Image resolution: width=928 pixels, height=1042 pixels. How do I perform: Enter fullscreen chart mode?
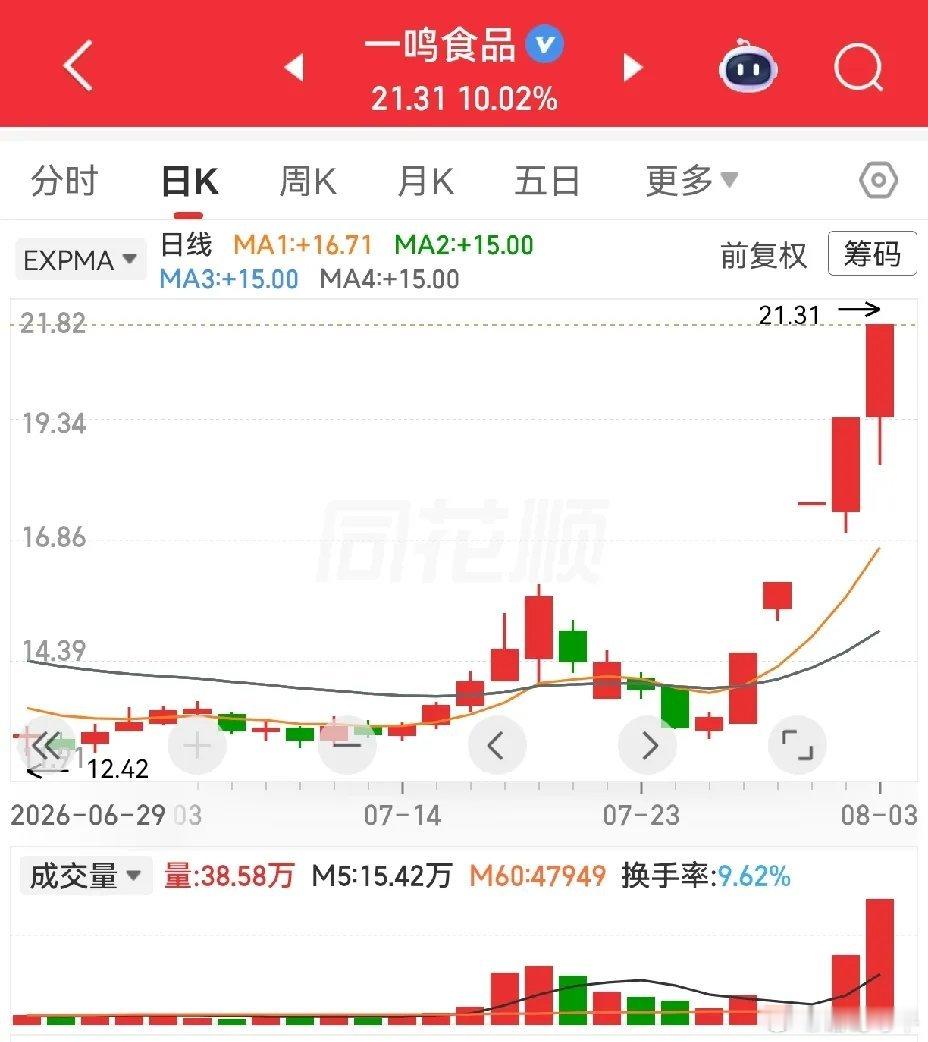point(797,746)
